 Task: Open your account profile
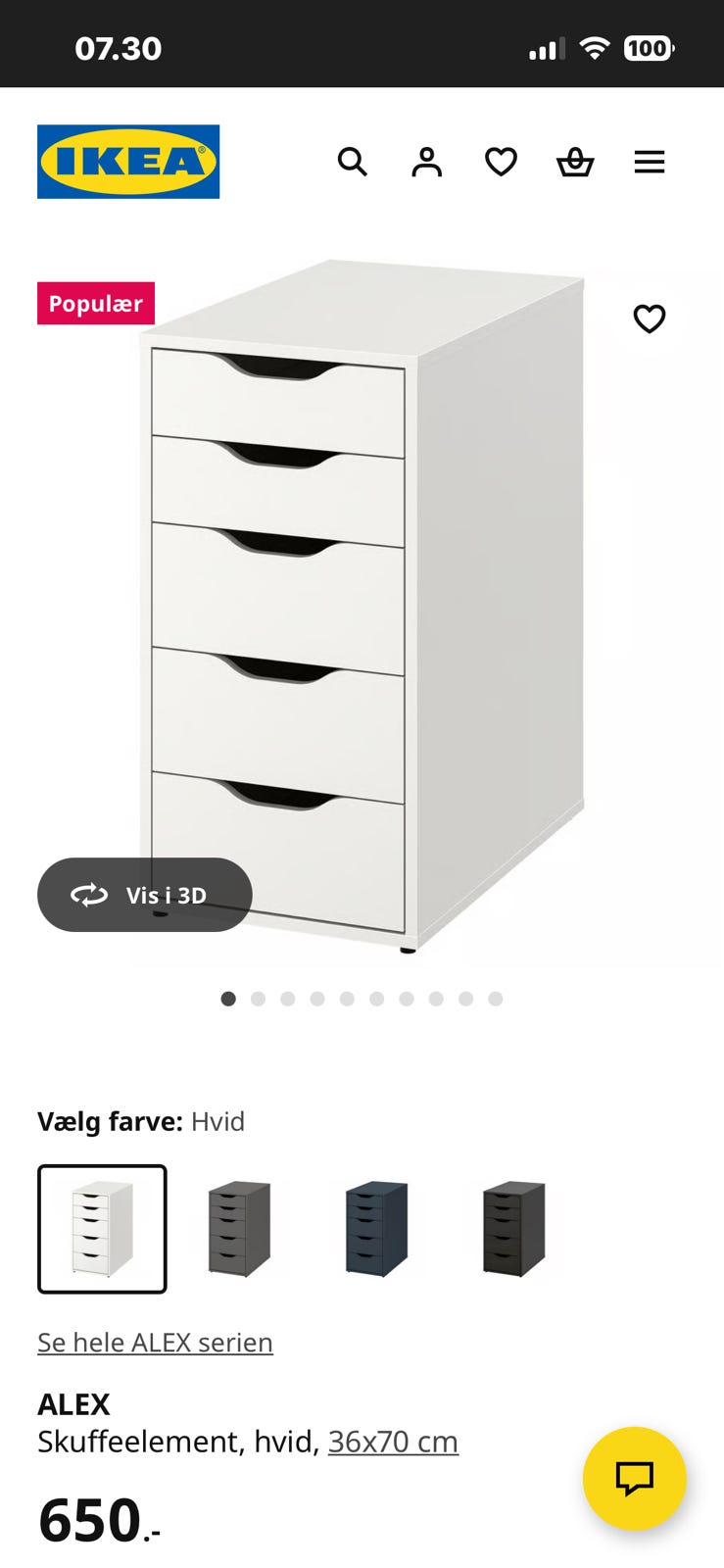[426, 162]
